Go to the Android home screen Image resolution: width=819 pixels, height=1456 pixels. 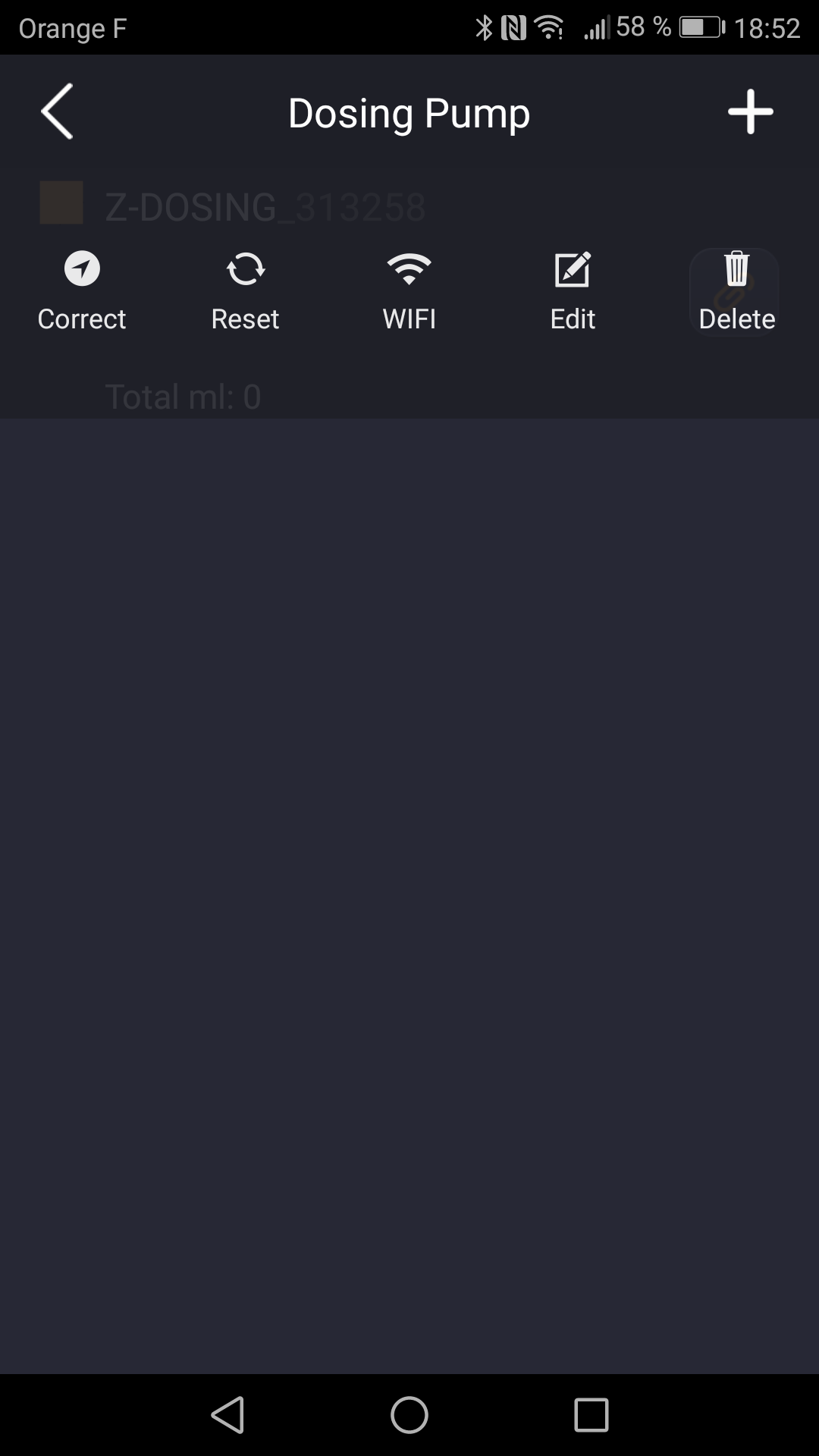click(409, 1415)
